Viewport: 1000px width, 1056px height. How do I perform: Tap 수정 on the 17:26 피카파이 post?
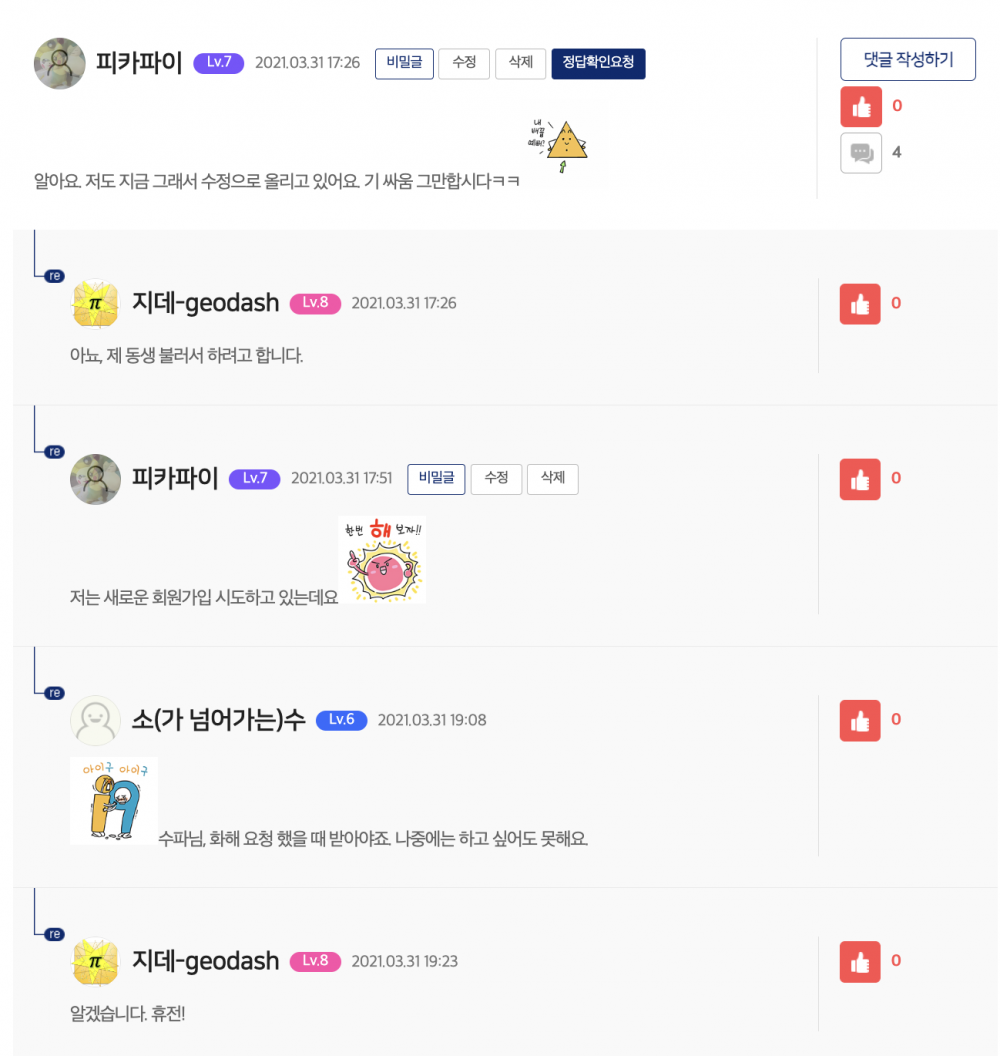click(x=464, y=63)
